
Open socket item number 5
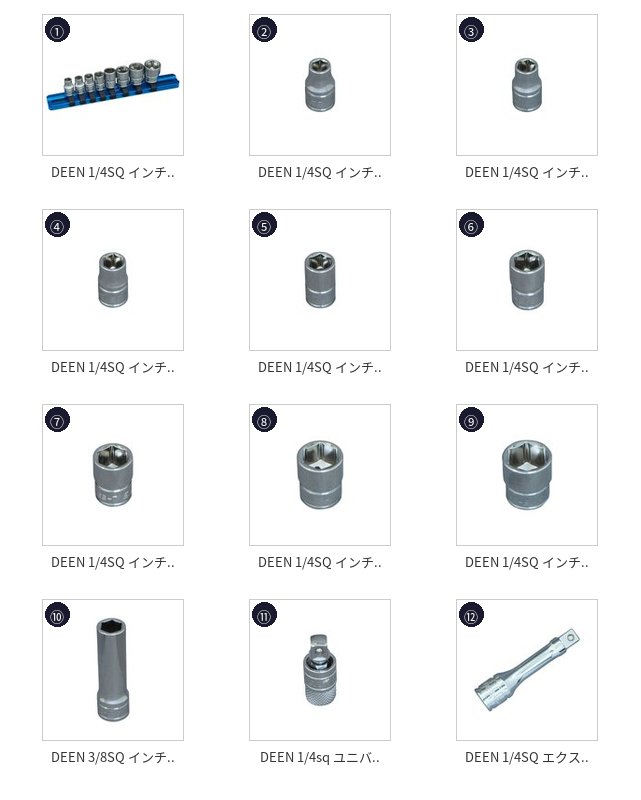[320, 280]
